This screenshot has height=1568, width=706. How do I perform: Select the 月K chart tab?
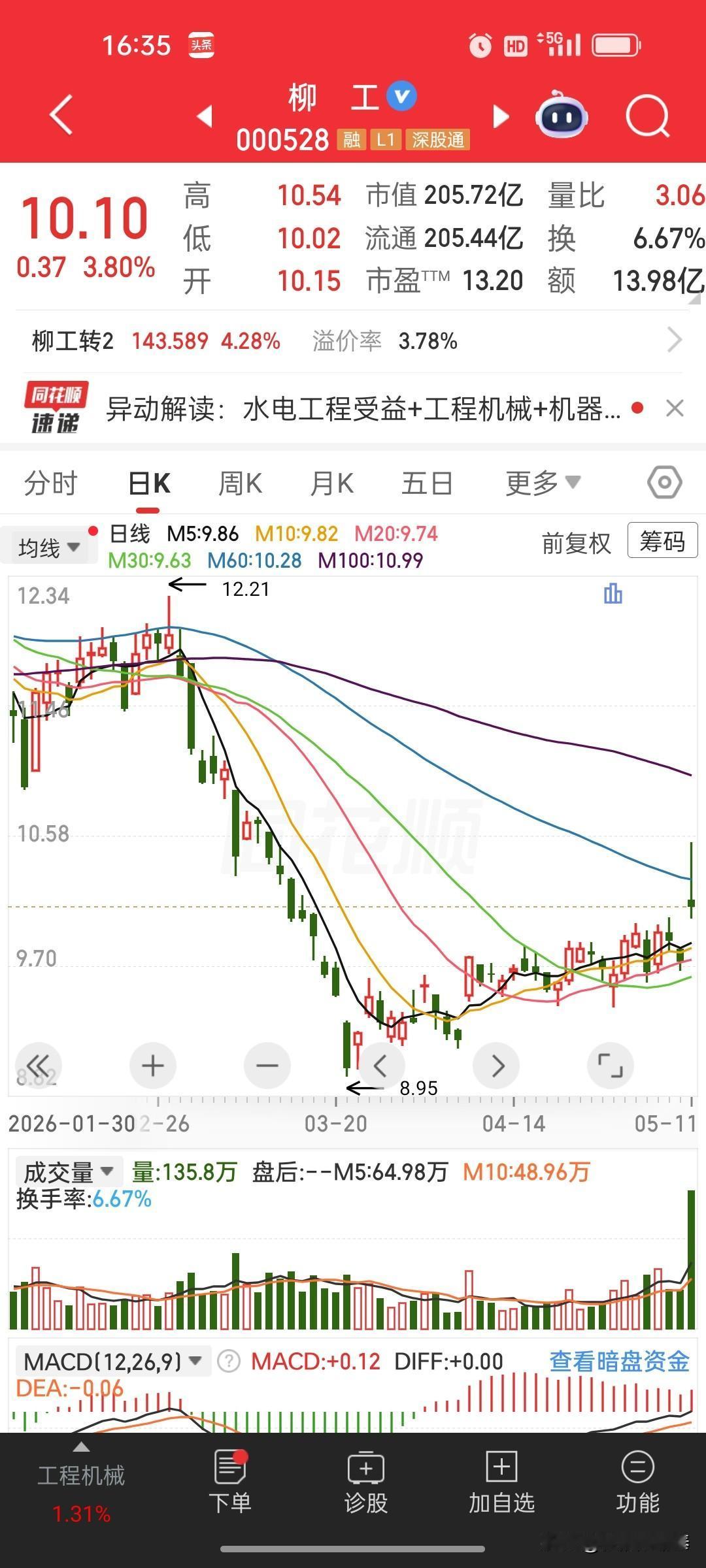click(332, 483)
